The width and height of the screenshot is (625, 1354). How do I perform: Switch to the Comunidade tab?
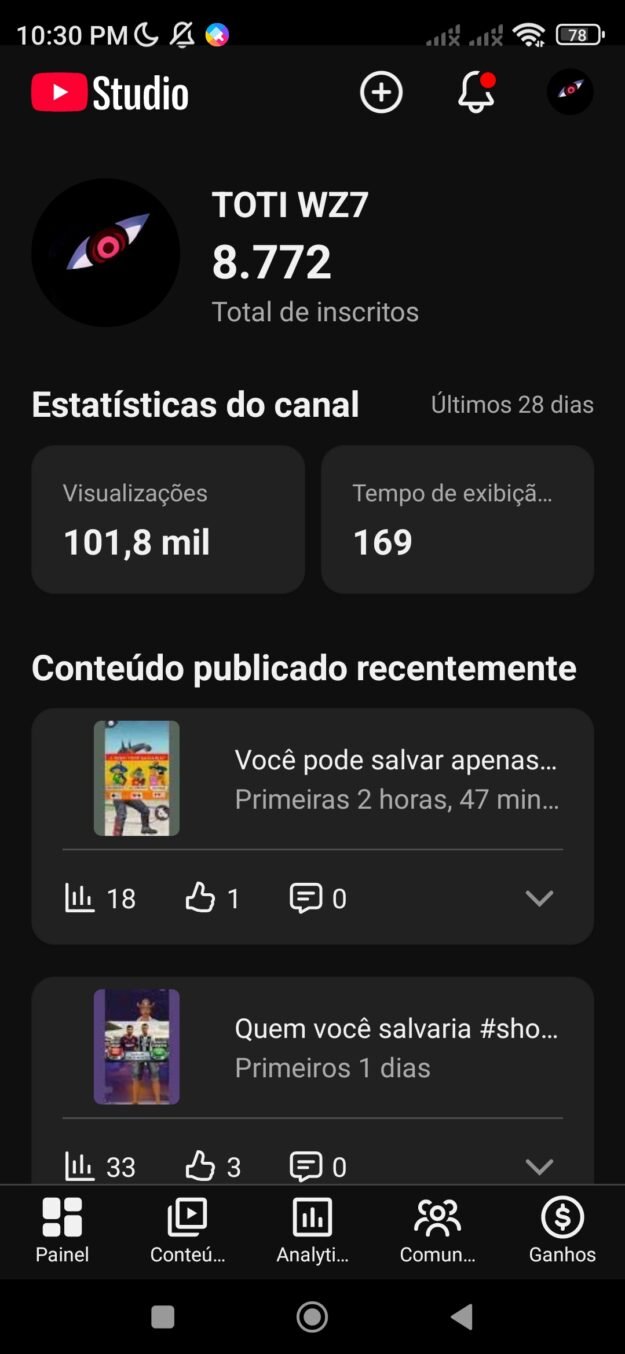point(437,1231)
